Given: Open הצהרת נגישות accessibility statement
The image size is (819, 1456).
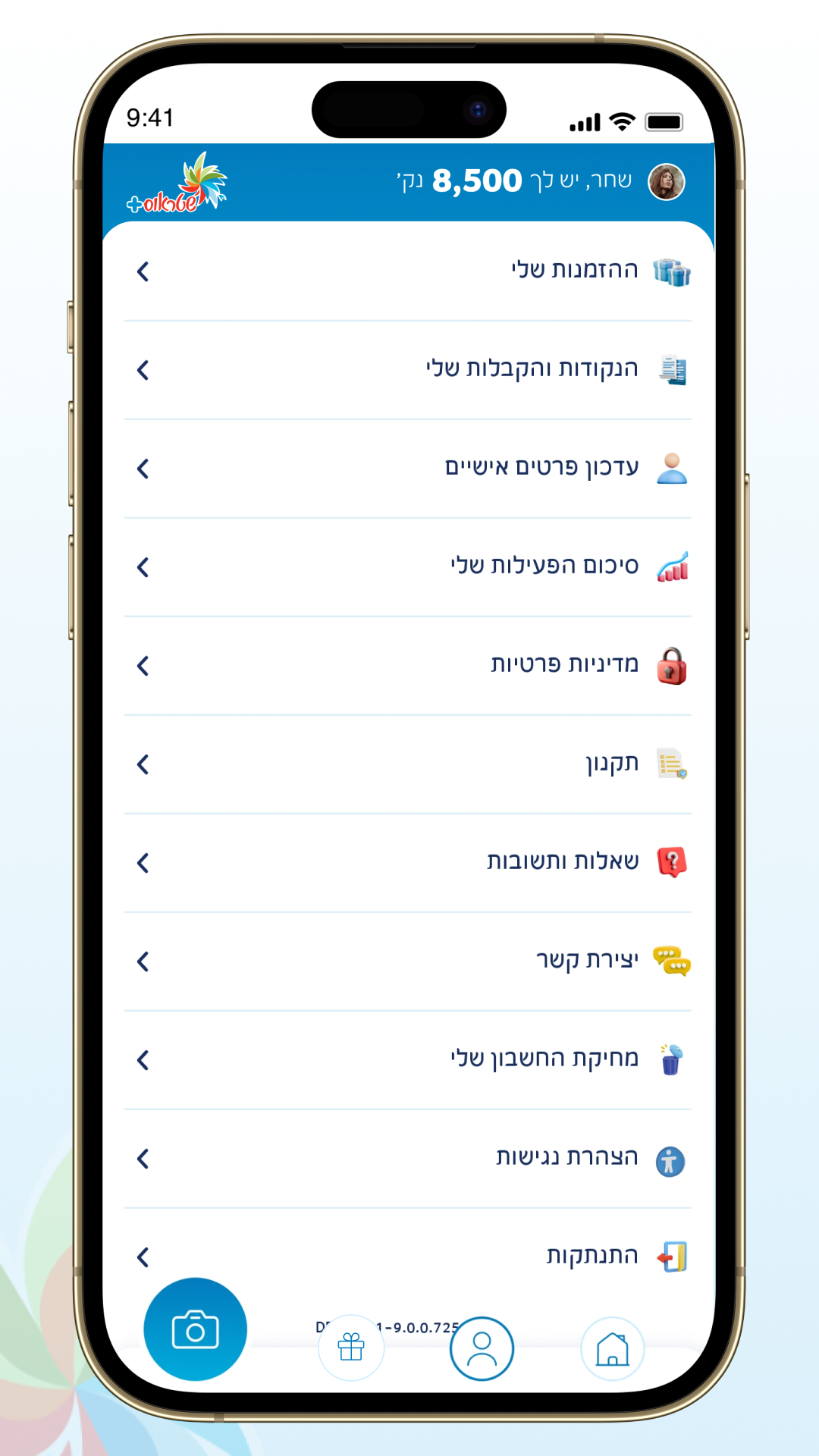Looking at the screenshot, I should coord(408,1159).
